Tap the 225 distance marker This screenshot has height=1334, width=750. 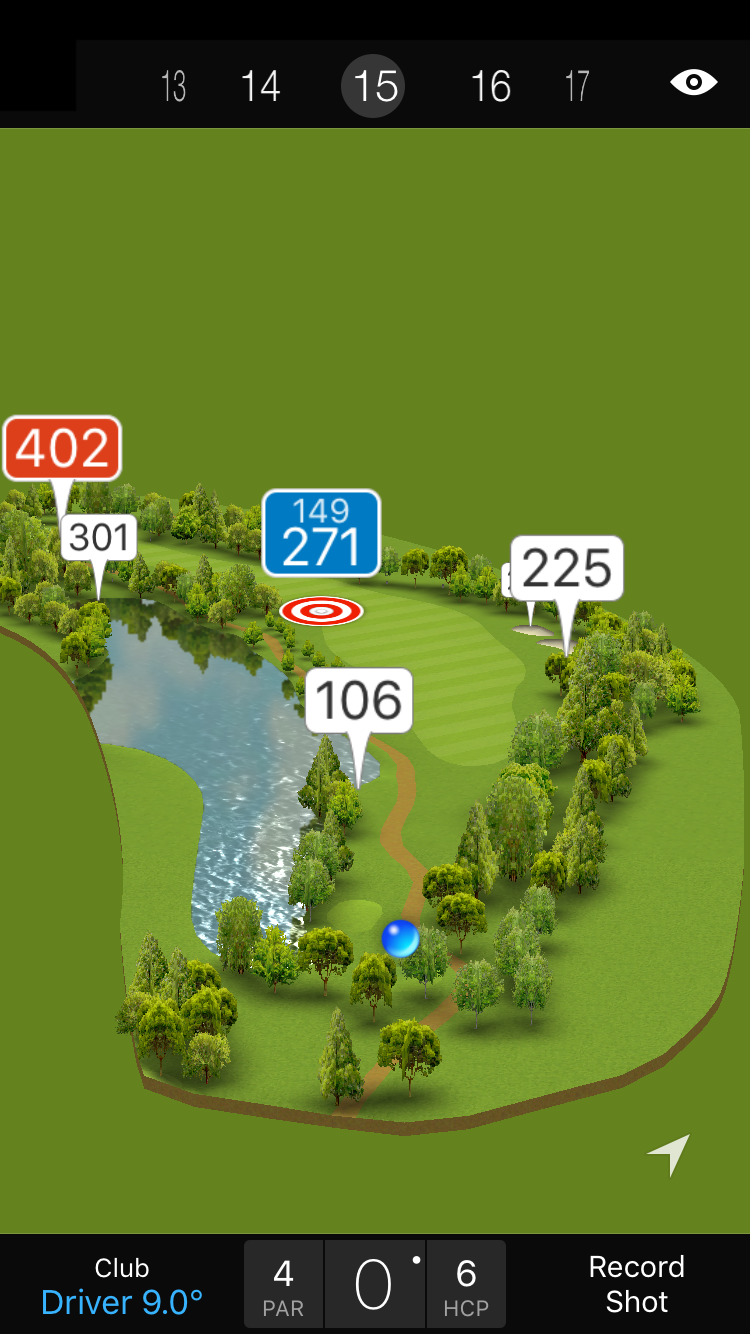pos(567,569)
